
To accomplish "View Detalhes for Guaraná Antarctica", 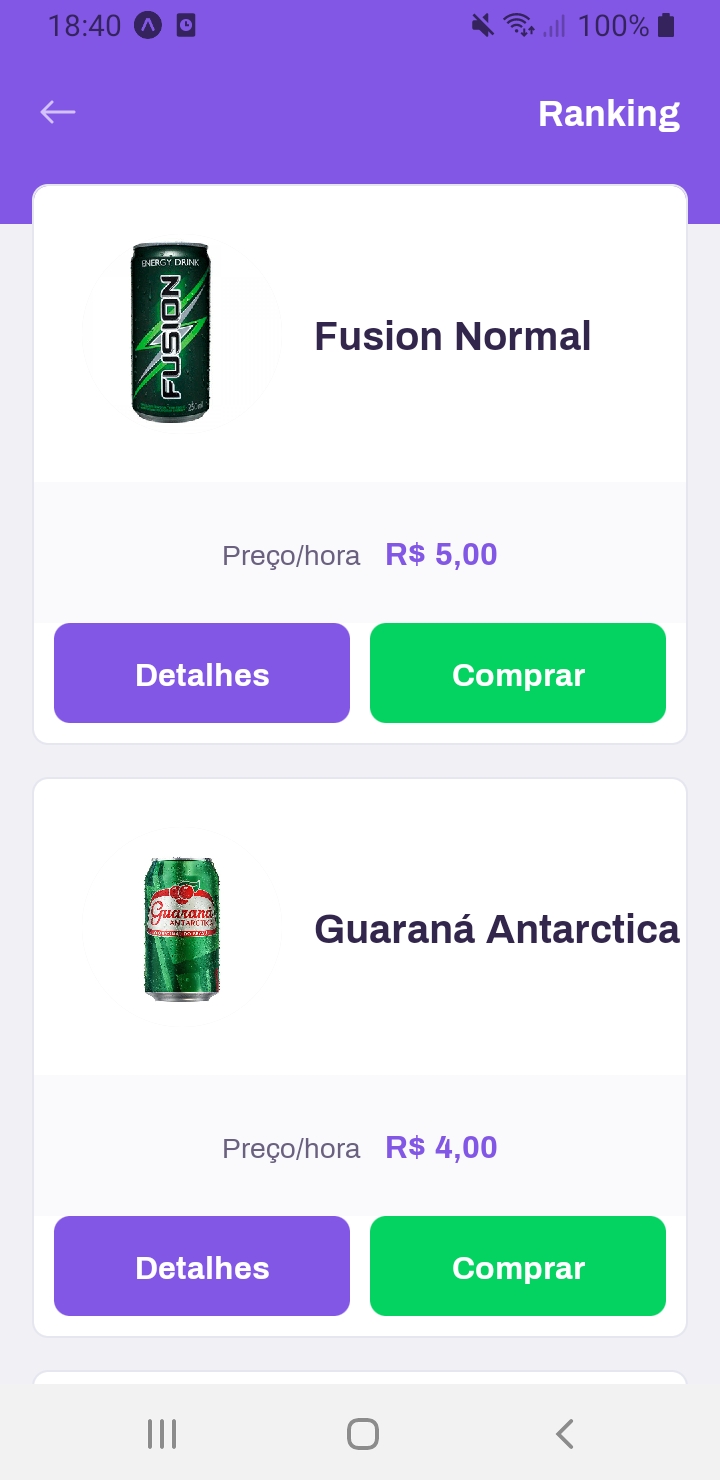I will (x=202, y=1266).
